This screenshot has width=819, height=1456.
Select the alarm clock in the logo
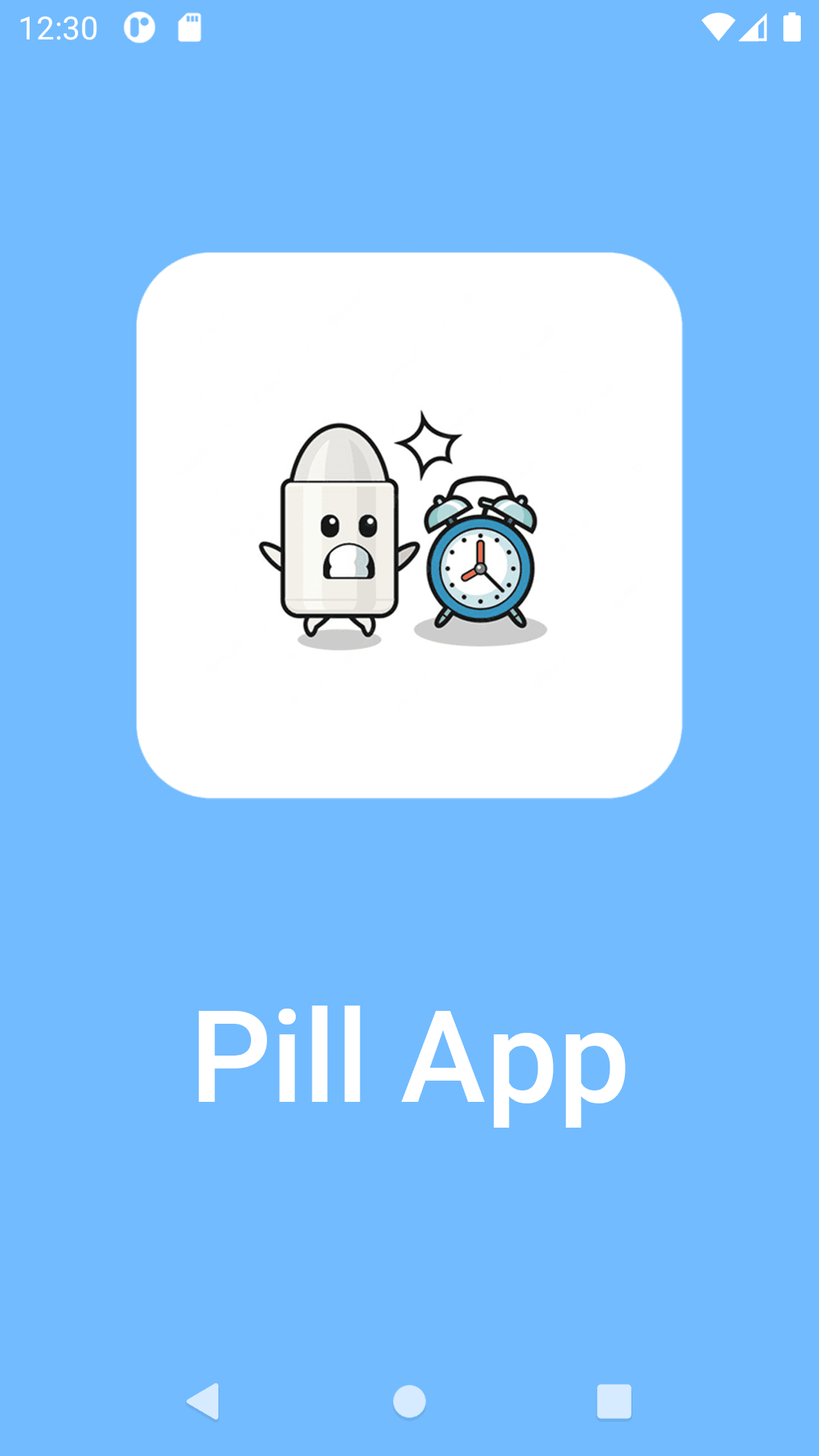pyautogui.click(x=480, y=569)
